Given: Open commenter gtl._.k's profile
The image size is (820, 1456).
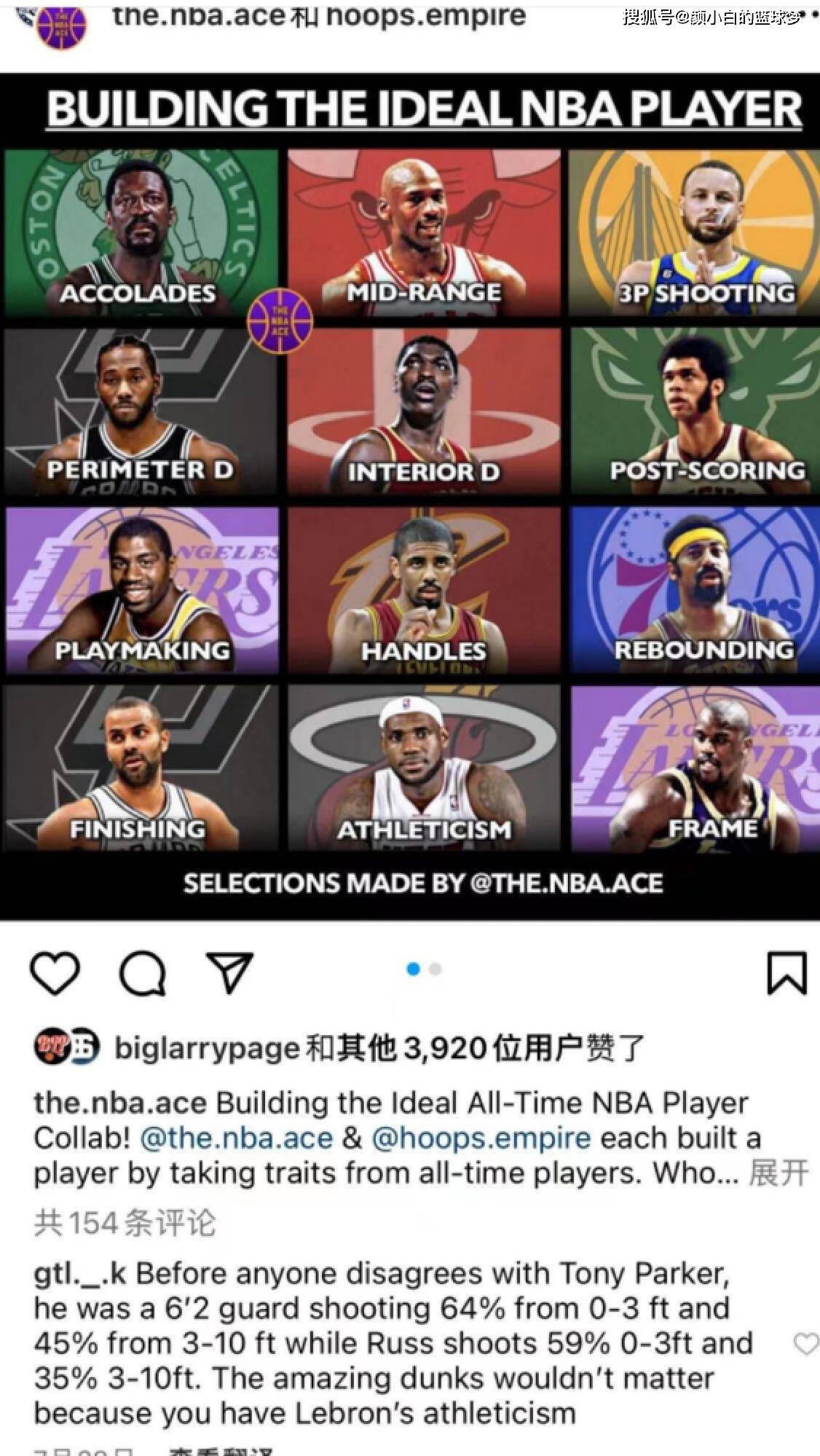Looking at the screenshot, I should [80, 1273].
